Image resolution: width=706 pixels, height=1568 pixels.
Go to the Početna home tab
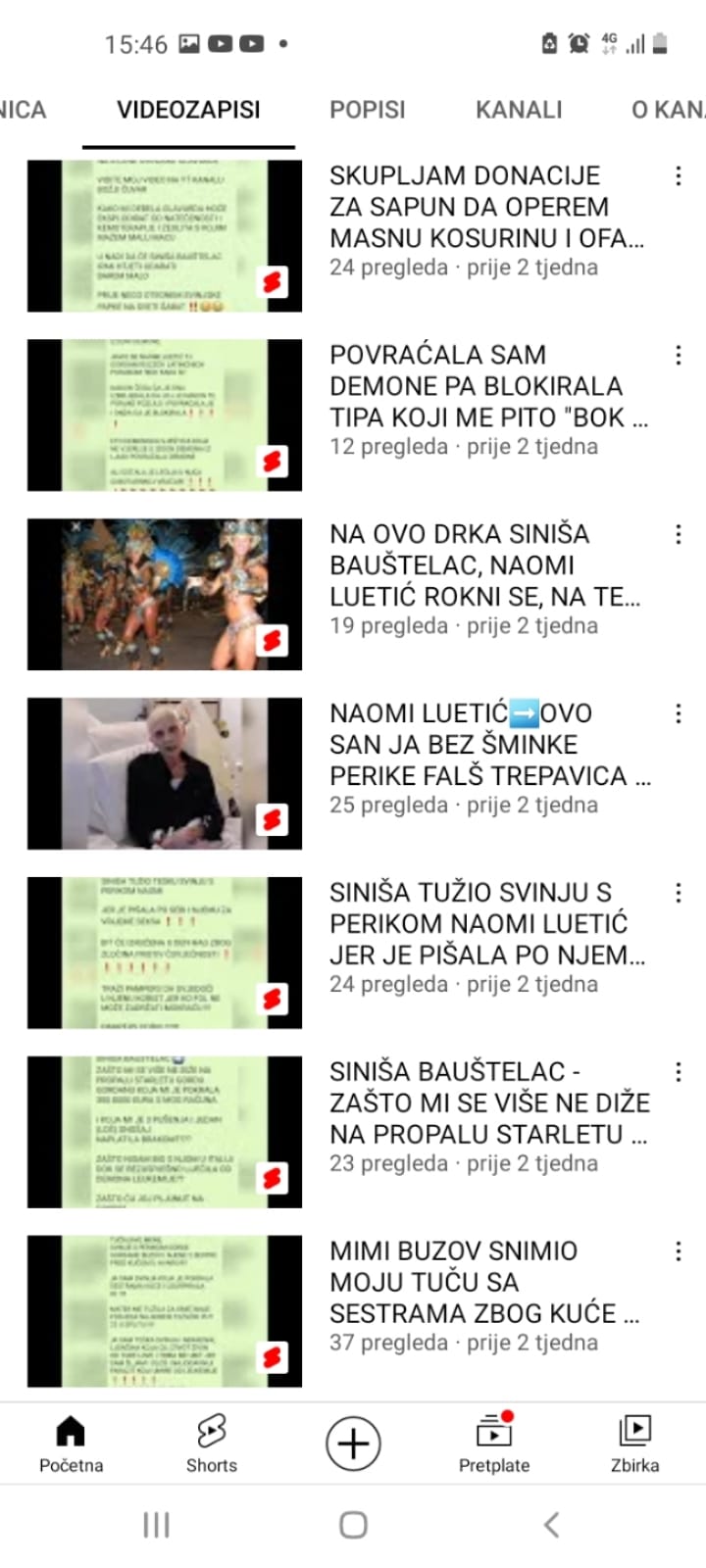pyautogui.click(x=71, y=1444)
